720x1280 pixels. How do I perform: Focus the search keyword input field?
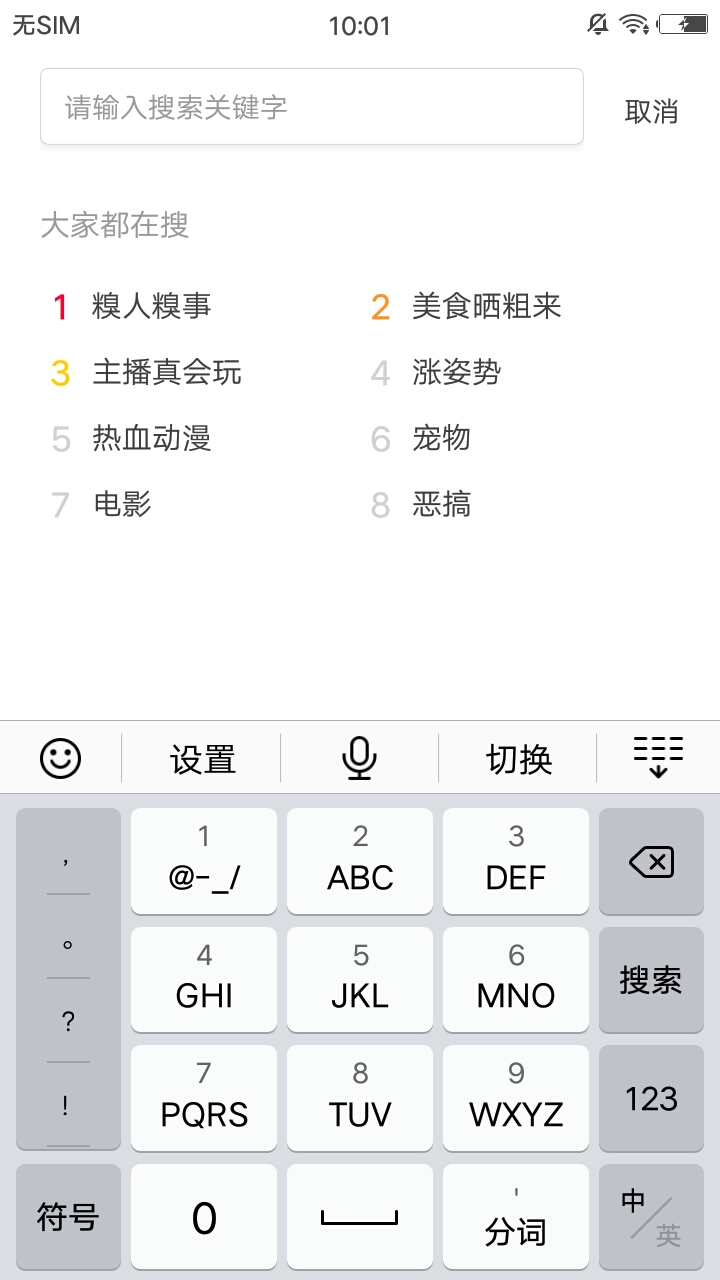[311, 107]
